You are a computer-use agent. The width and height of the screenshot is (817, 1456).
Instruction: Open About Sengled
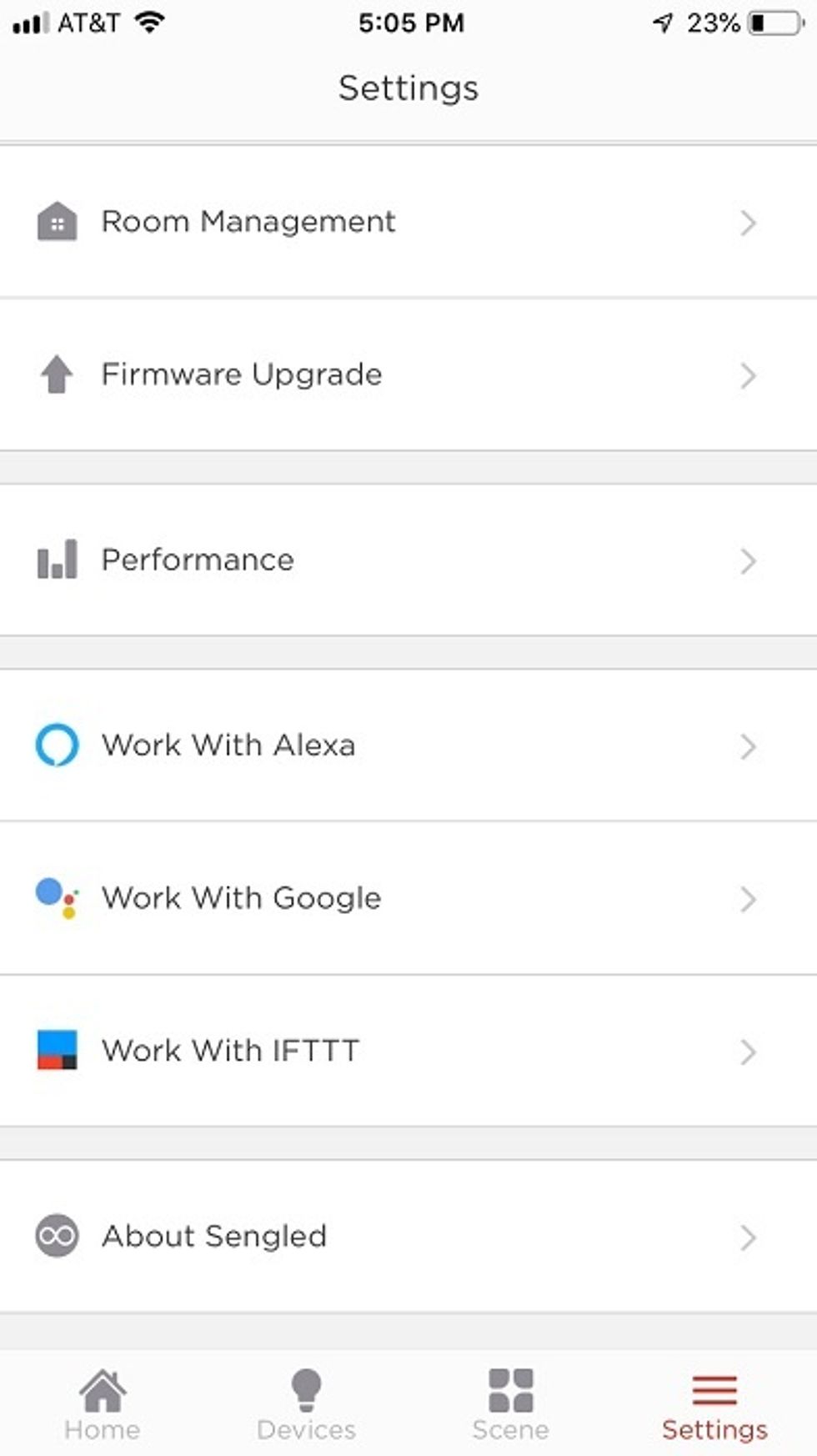click(x=408, y=1236)
